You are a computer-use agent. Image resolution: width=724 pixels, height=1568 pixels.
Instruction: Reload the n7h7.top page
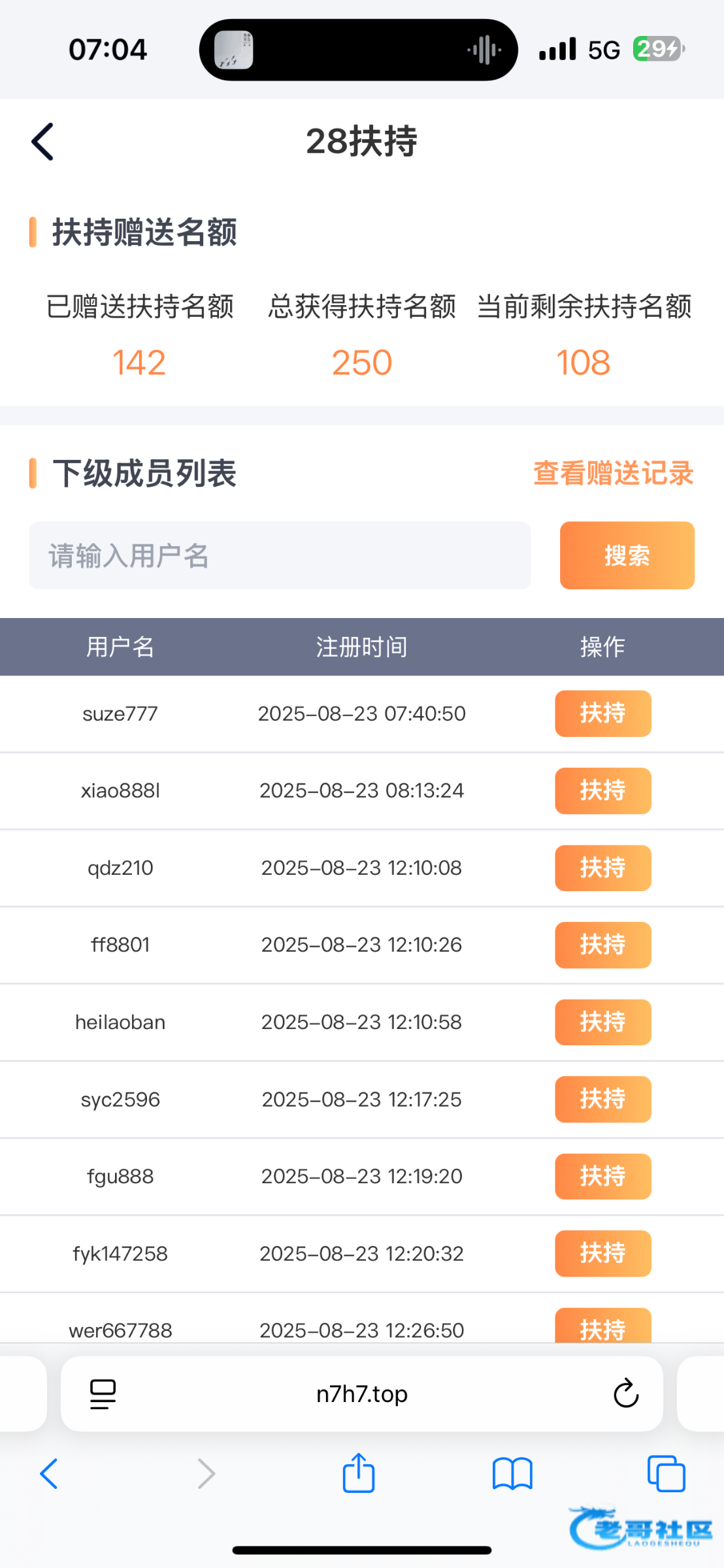pyautogui.click(x=625, y=1394)
